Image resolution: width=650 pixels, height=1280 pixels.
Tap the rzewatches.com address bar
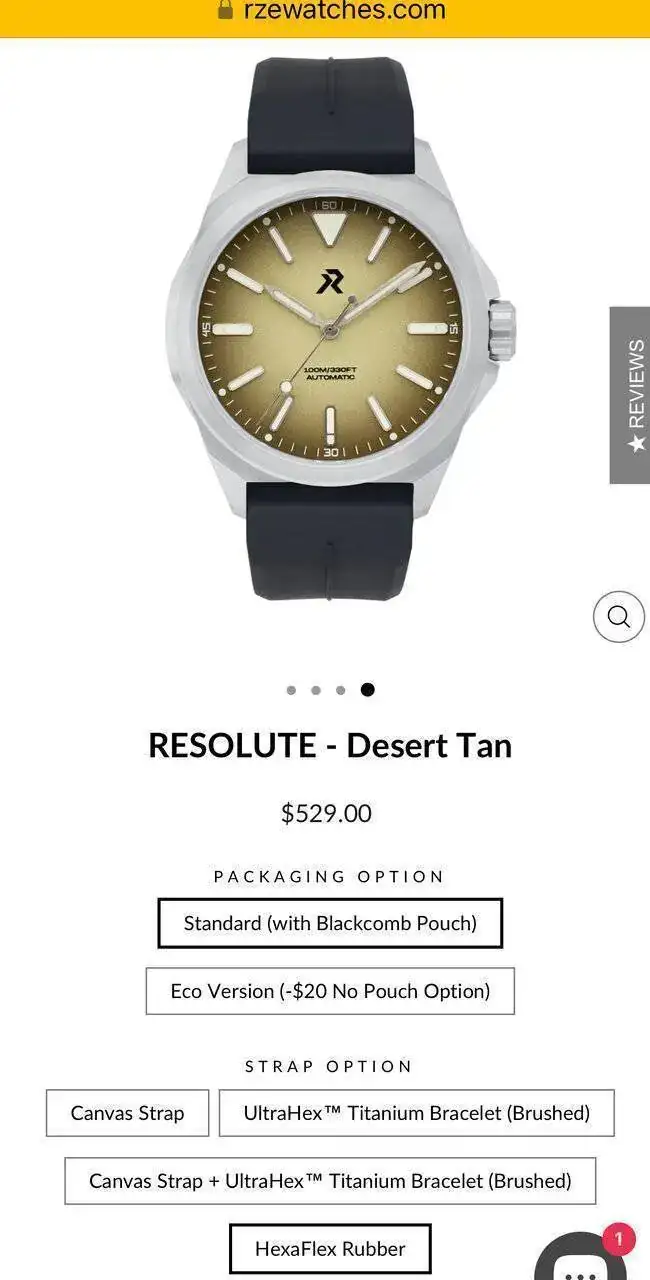point(330,12)
